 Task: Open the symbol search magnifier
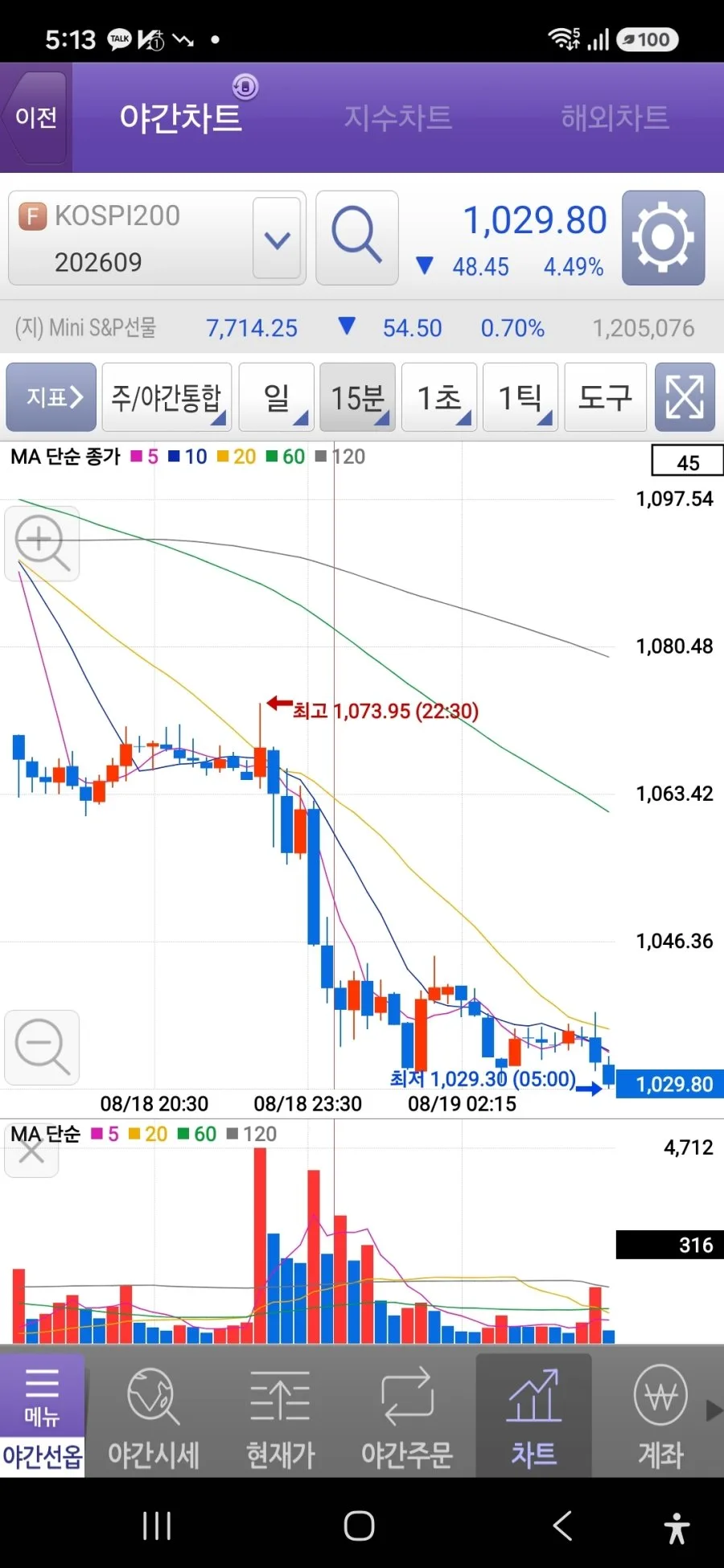click(x=356, y=238)
